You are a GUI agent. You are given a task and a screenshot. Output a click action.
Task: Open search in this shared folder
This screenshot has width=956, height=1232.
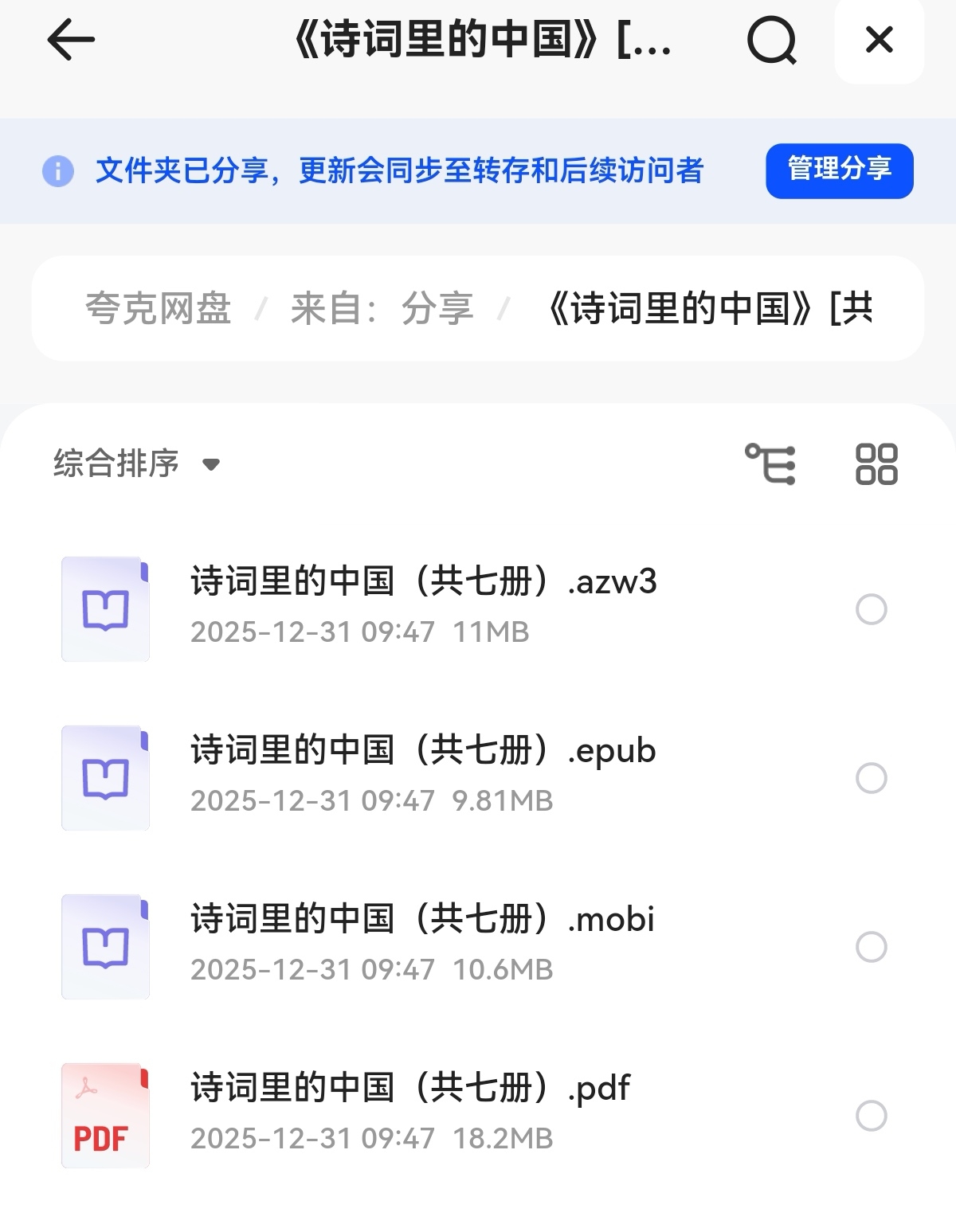click(771, 40)
